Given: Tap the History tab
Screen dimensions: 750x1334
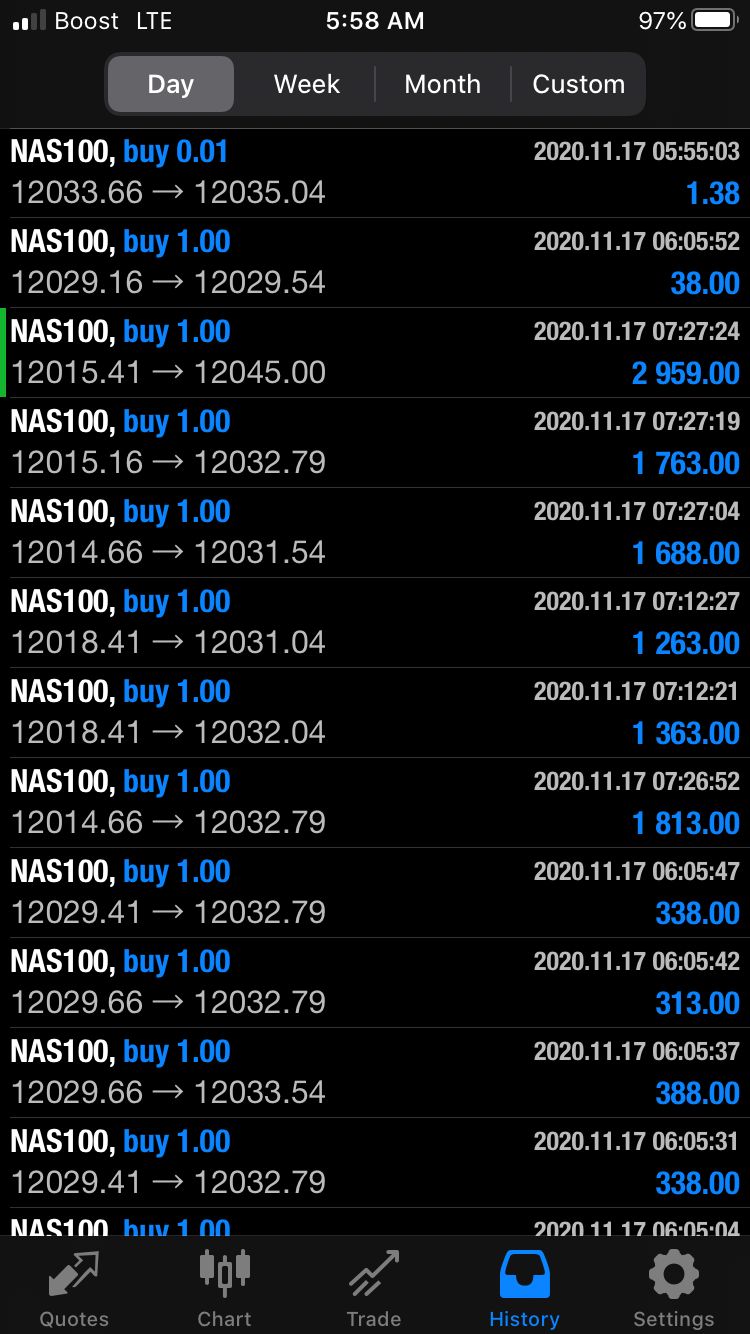Looking at the screenshot, I should [x=524, y=1288].
